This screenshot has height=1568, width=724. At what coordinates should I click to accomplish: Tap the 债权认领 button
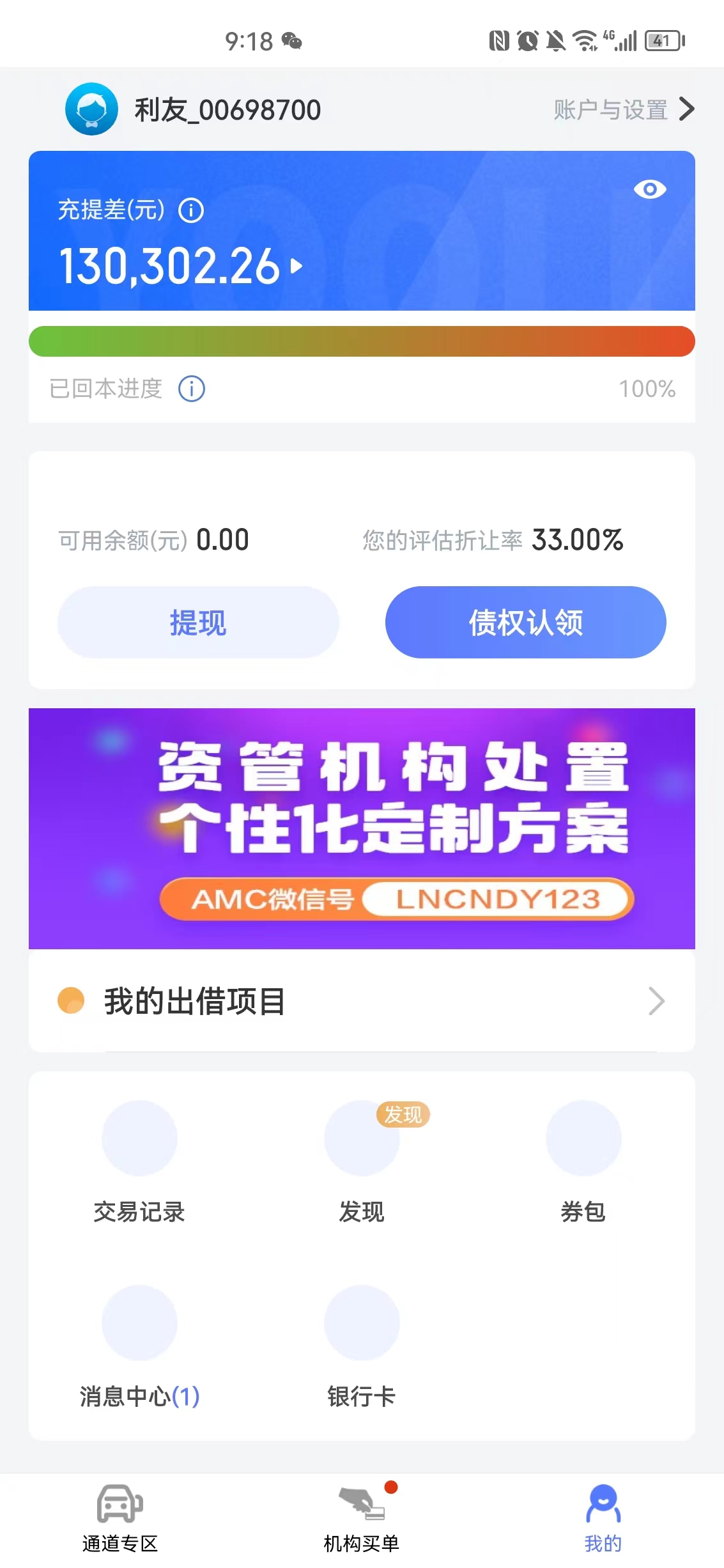[525, 622]
